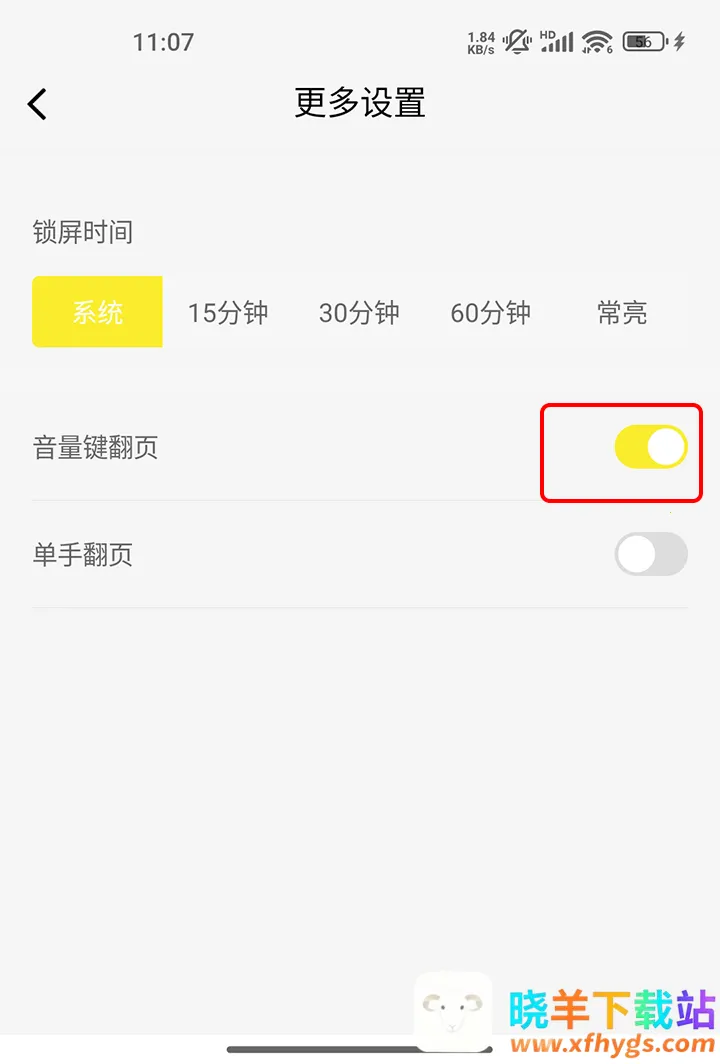Enable 单手翻页 toggle
Viewport: 720px width, 1064px height.
tap(651, 554)
